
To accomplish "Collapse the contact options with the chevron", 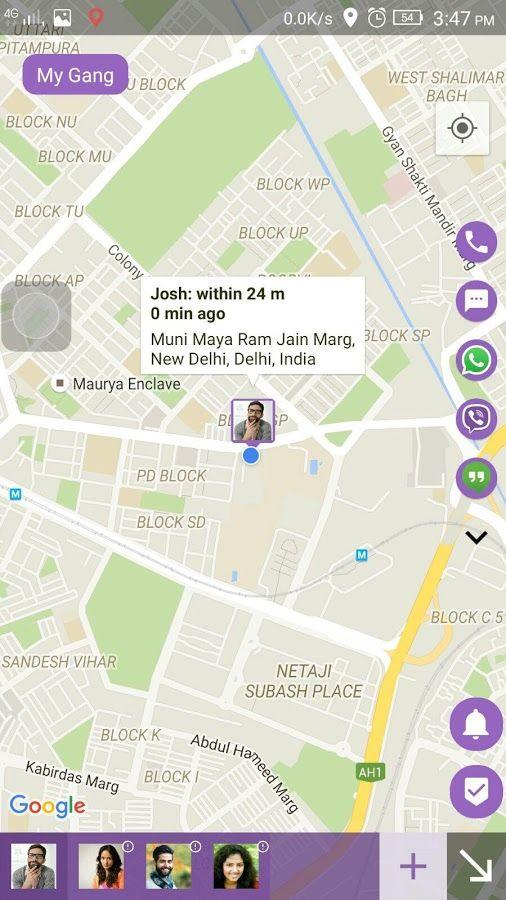I will pyautogui.click(x=476, y=537).
